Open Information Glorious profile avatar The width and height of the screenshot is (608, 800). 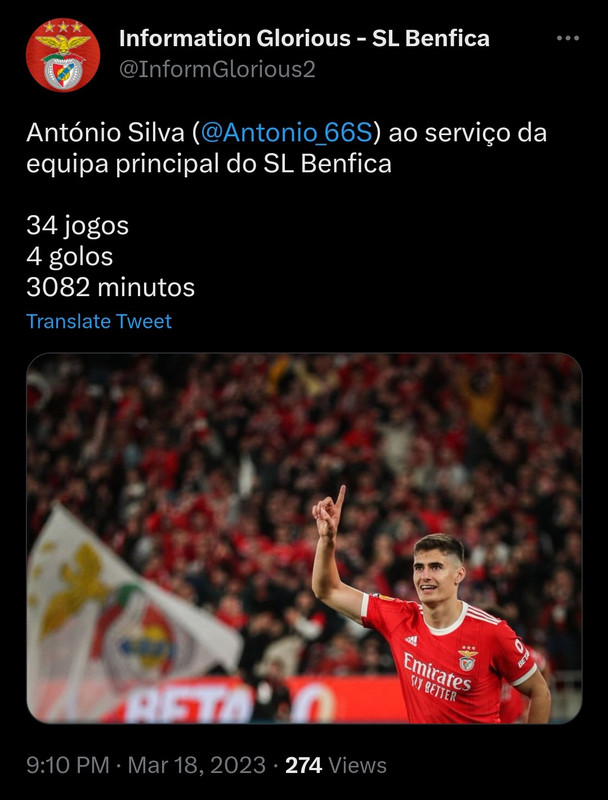pyautogui.click(x=63, y=54)
